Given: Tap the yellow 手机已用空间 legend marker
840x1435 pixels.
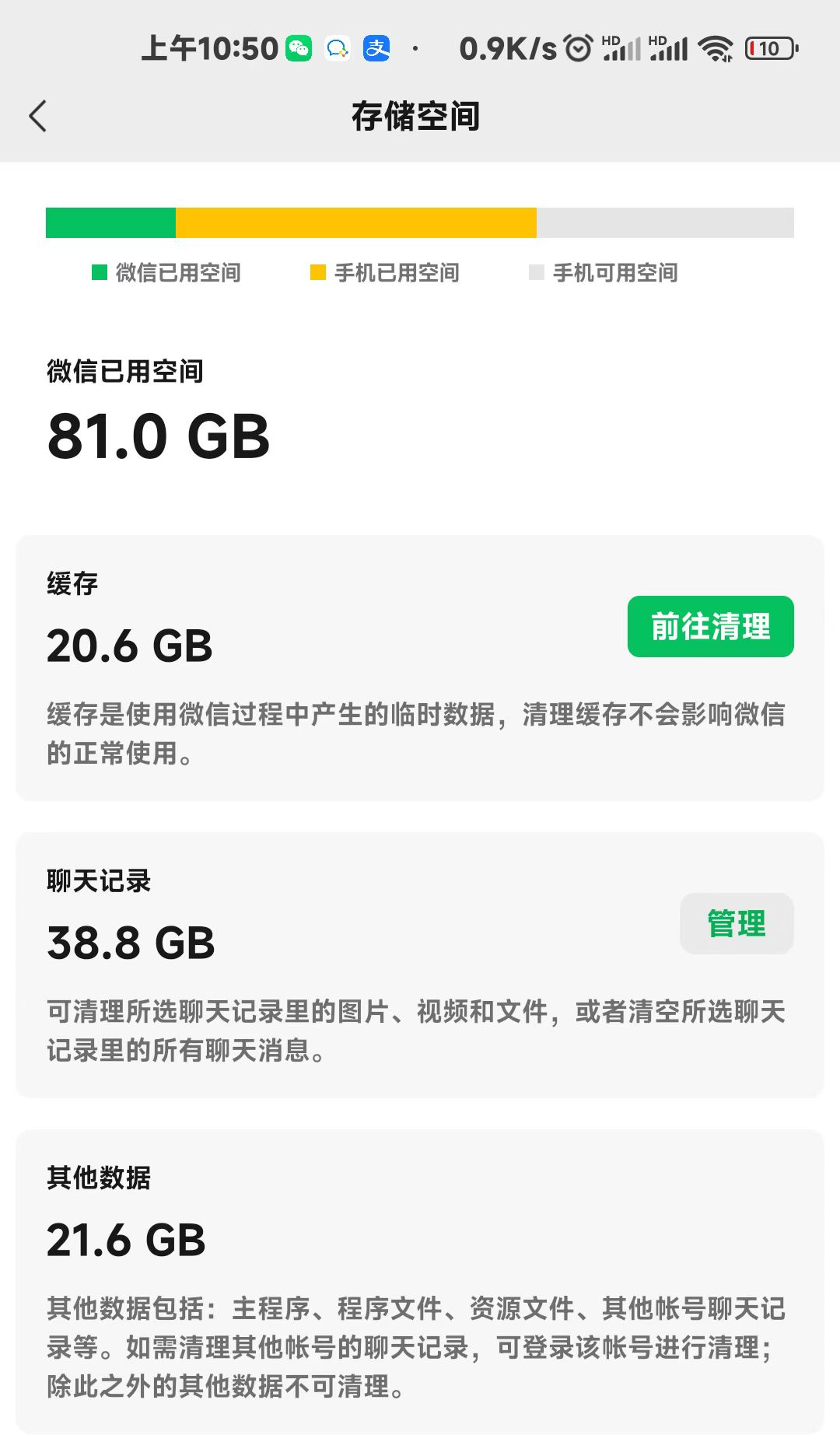Looking at the screenshot, I should coord(318,273).
